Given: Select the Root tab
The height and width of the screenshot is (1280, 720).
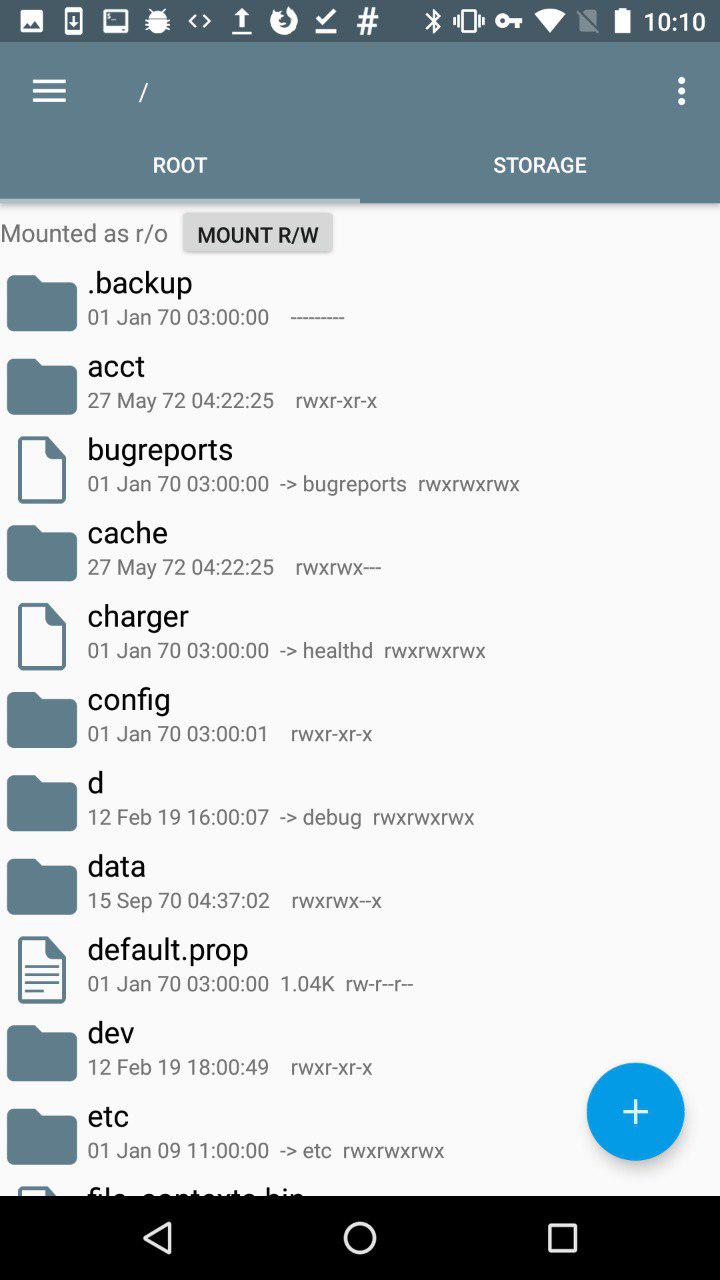Looking at the screenshot, I should coord(180,164).
